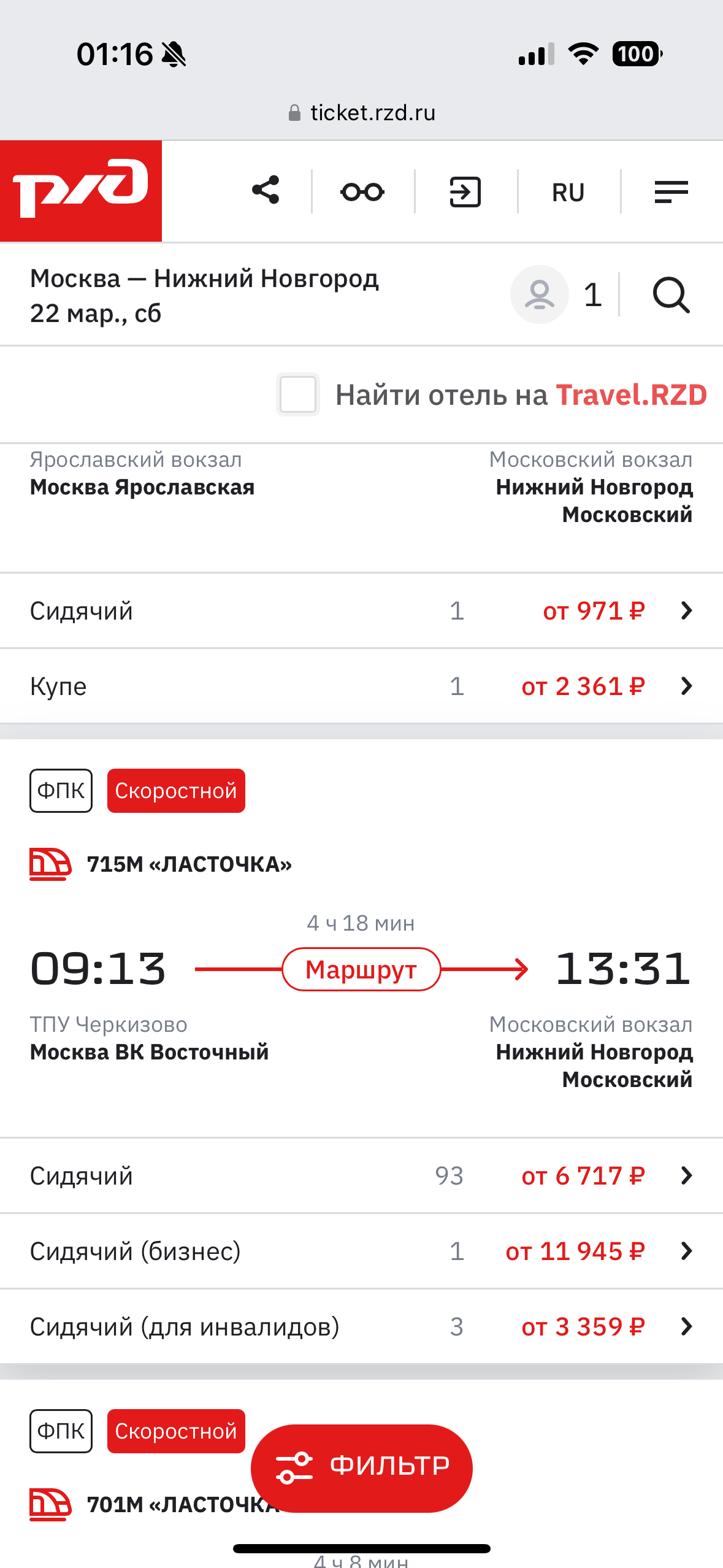
Task: Select the Сидячий fare from 6 717 ₽
Action: coord(361,1176)
